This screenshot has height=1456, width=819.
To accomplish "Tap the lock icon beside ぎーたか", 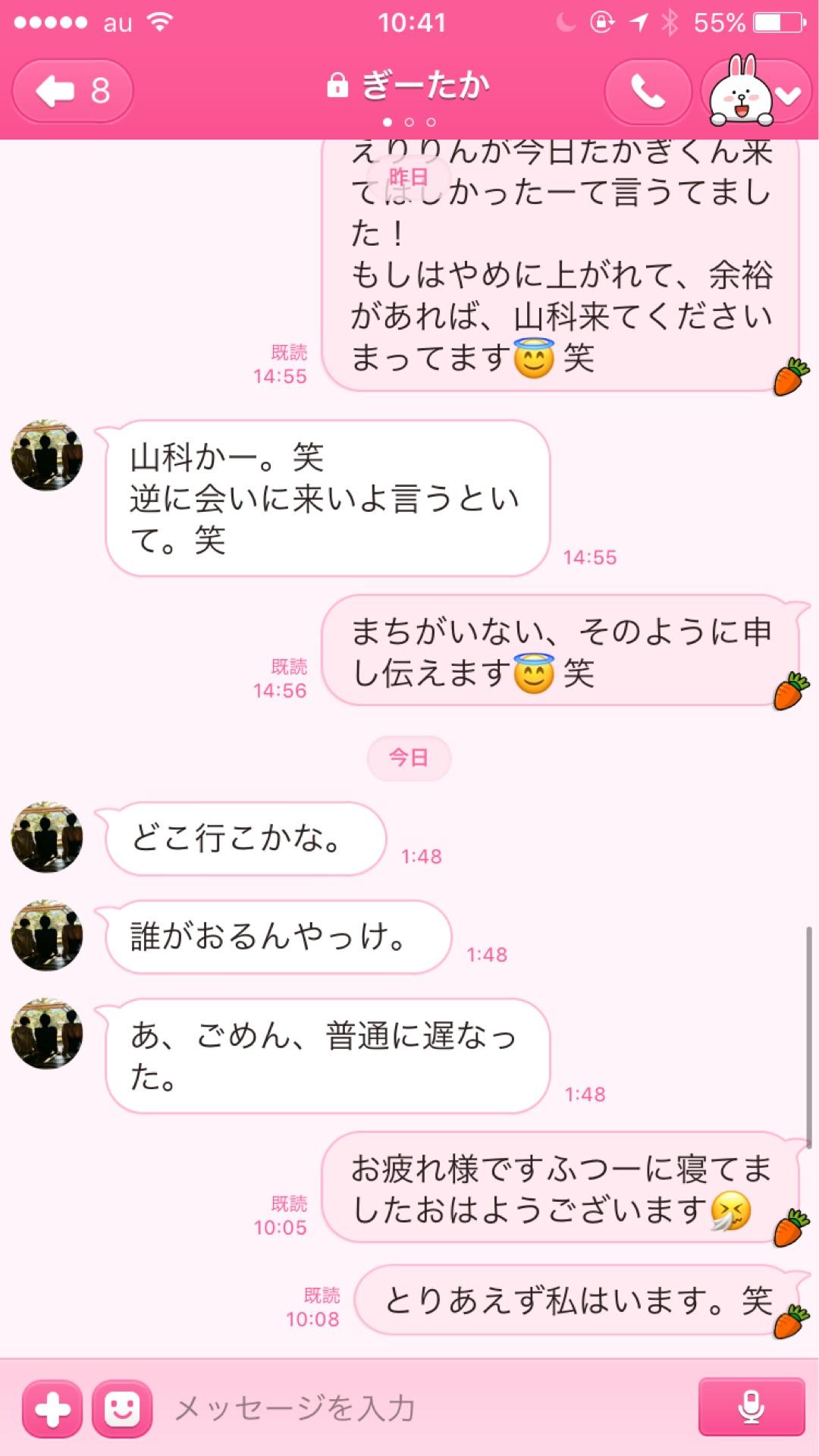I will [338, 86].
